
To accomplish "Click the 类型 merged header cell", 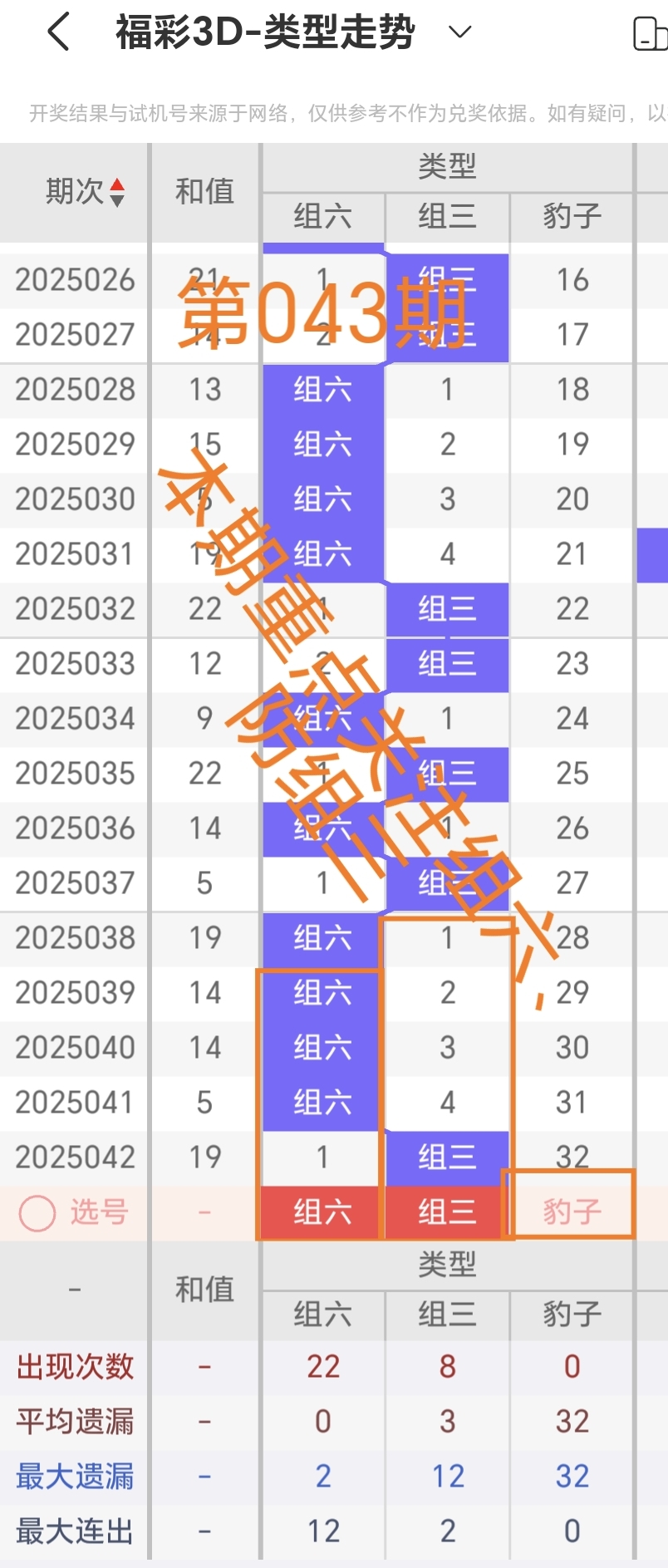I will [x=447, y=166].
